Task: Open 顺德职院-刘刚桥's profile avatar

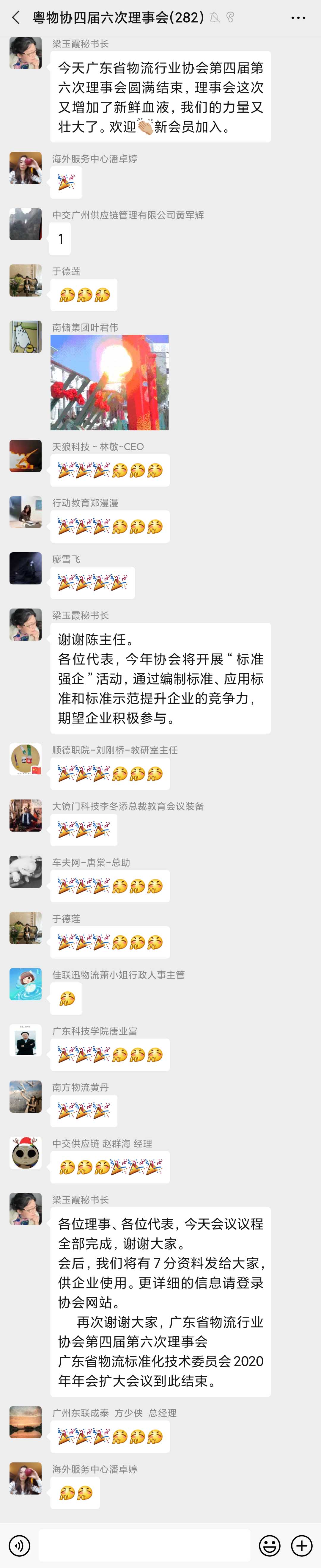Action: point(26,759)
